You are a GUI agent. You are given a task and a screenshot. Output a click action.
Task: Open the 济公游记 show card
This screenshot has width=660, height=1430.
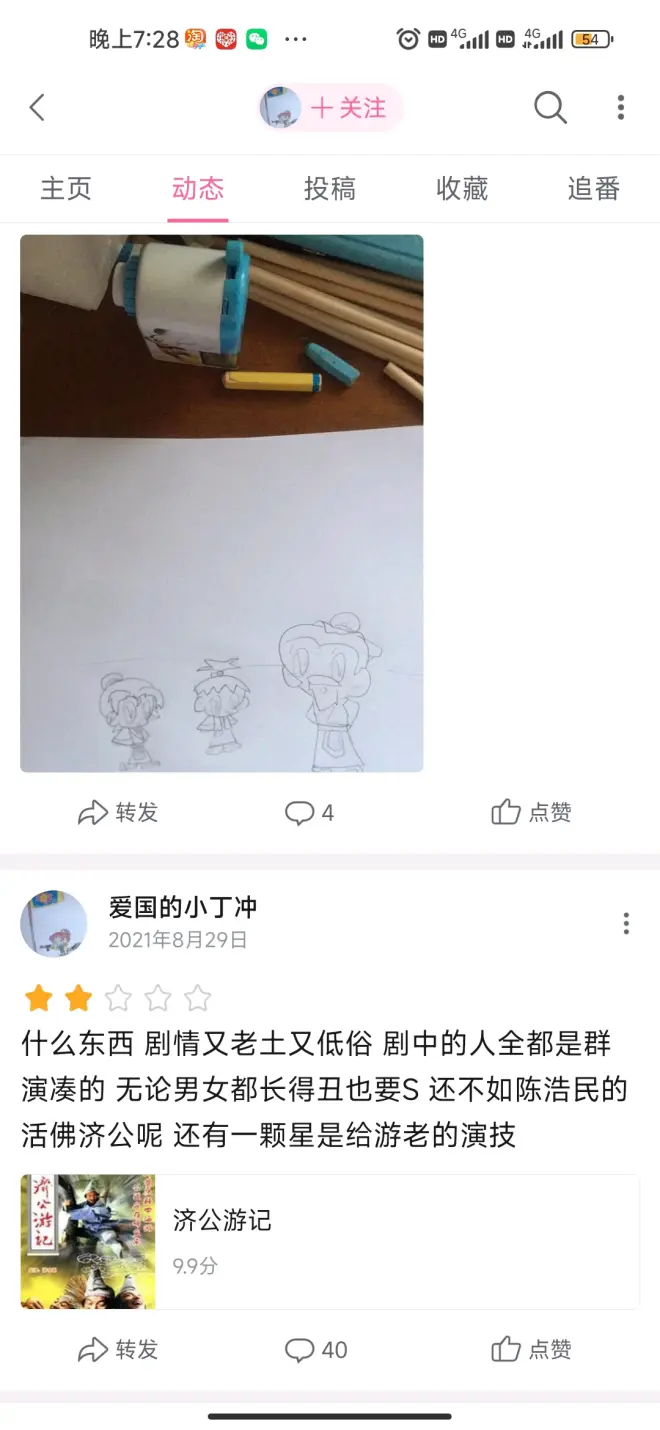tap(330, 1241)
